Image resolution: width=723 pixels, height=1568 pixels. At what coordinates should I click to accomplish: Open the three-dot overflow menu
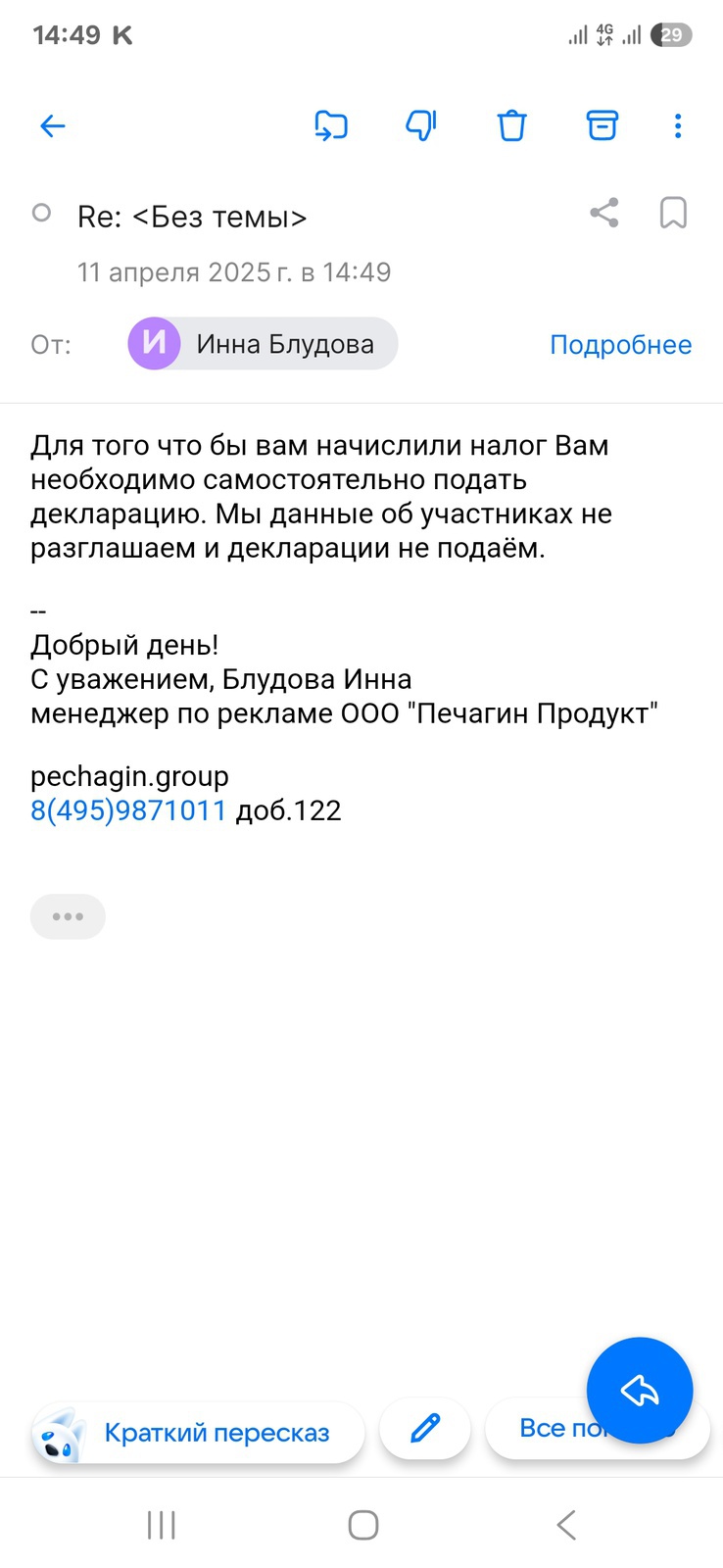click(x=678, y=125)
